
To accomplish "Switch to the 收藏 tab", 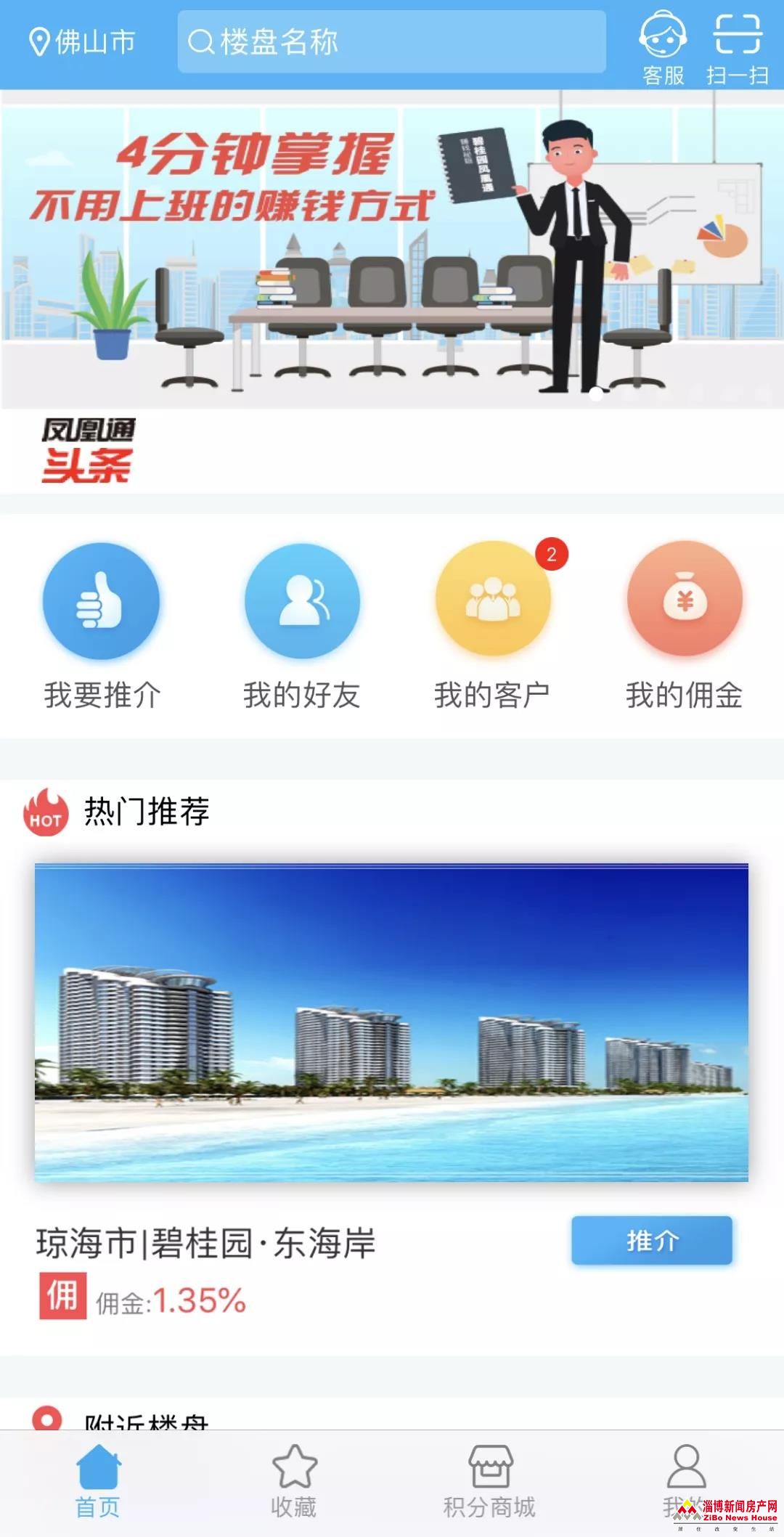I will pos(294,1483).
